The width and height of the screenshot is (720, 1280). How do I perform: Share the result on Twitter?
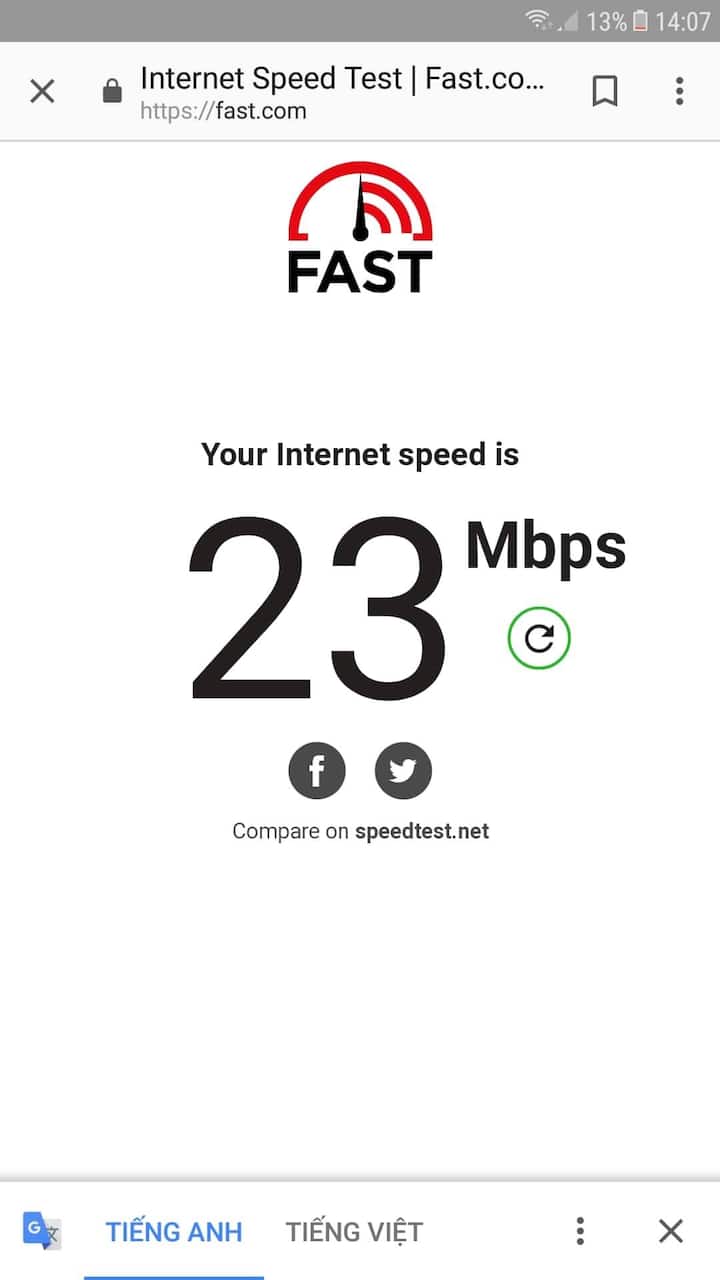[x=403, y=770]
